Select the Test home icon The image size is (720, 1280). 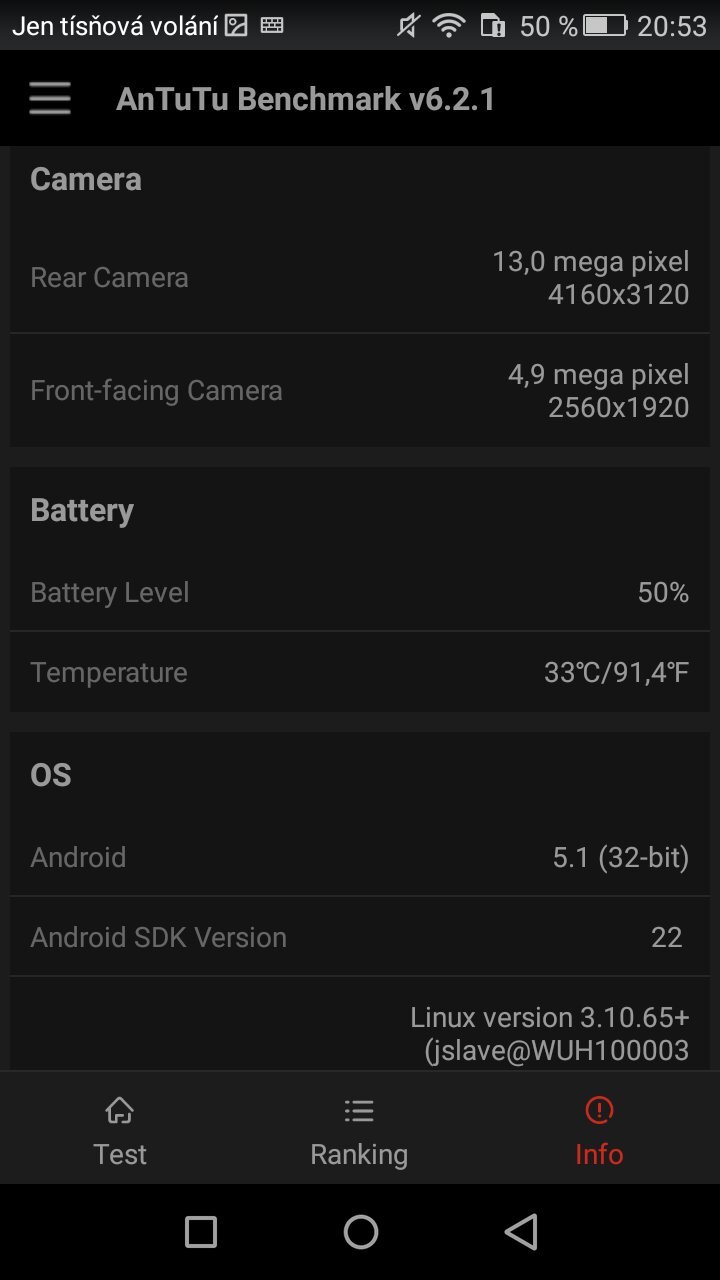(x=119, y=1110)
